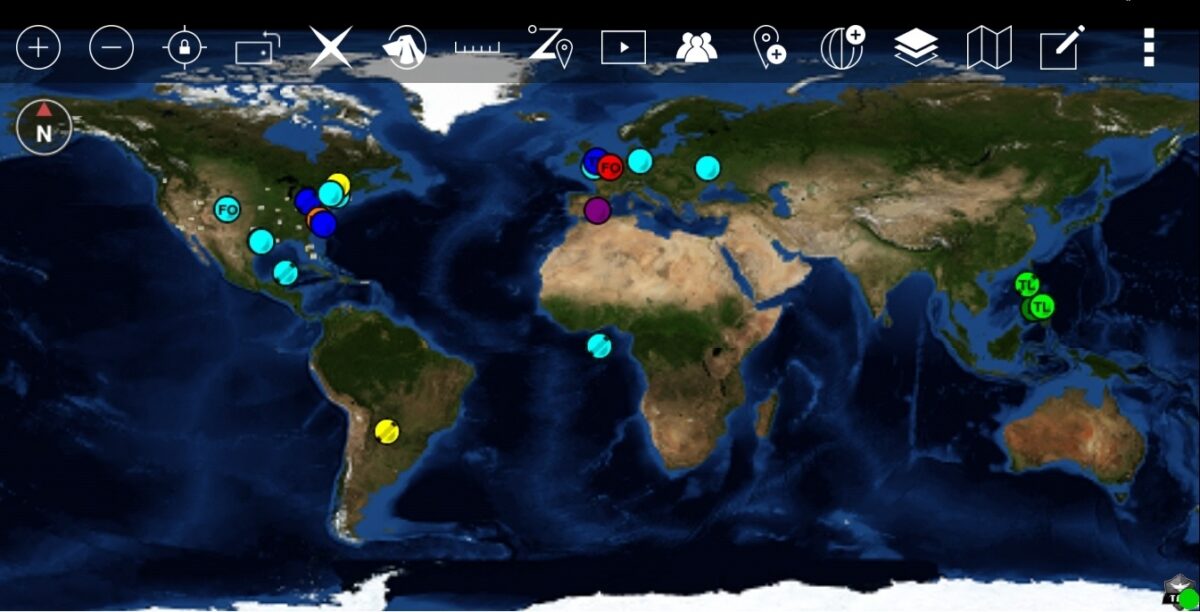Open the overlay layers manager
1200x612 pixels.
coord(916,47)
